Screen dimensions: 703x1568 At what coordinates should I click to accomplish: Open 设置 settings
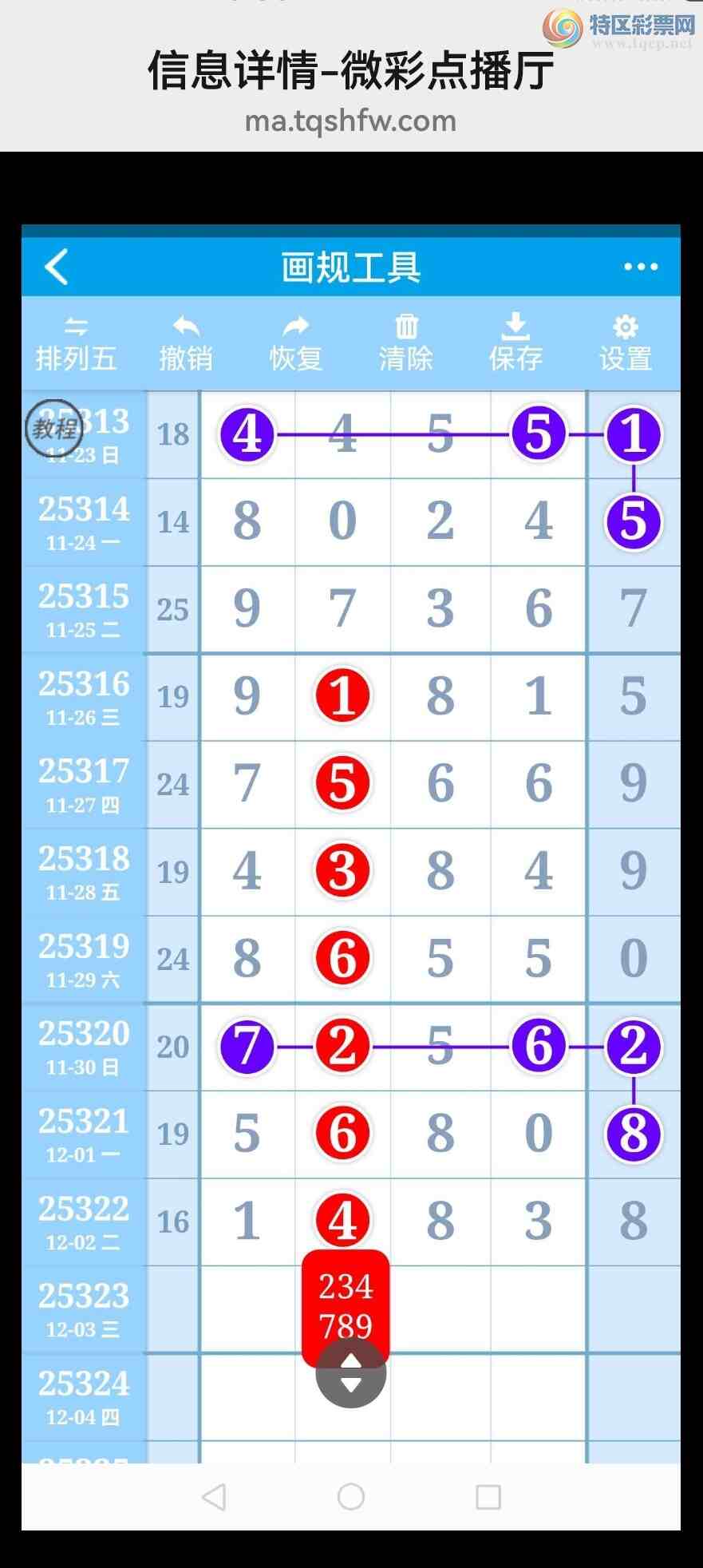click(x=626, y=345)
